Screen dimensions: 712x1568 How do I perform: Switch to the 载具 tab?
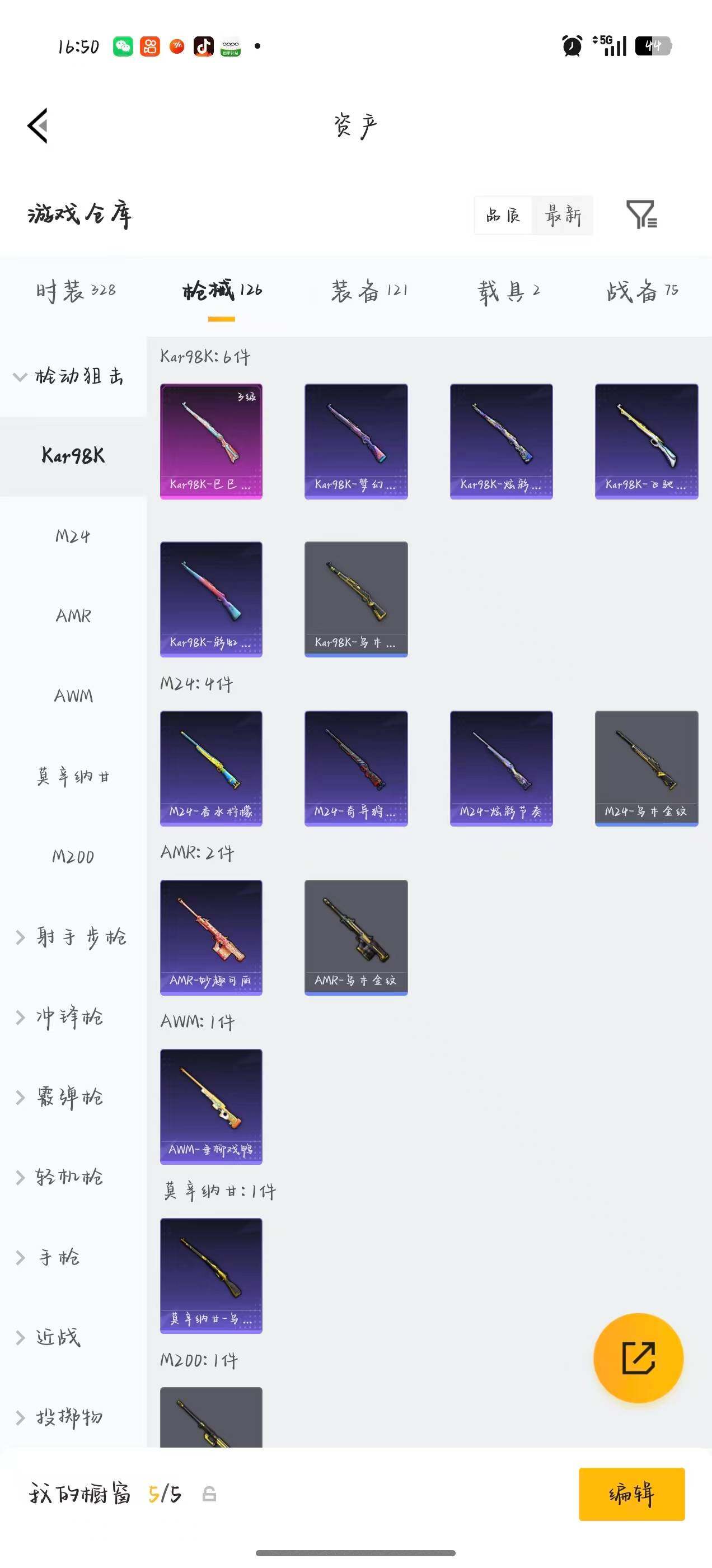[x=509, y=291]
